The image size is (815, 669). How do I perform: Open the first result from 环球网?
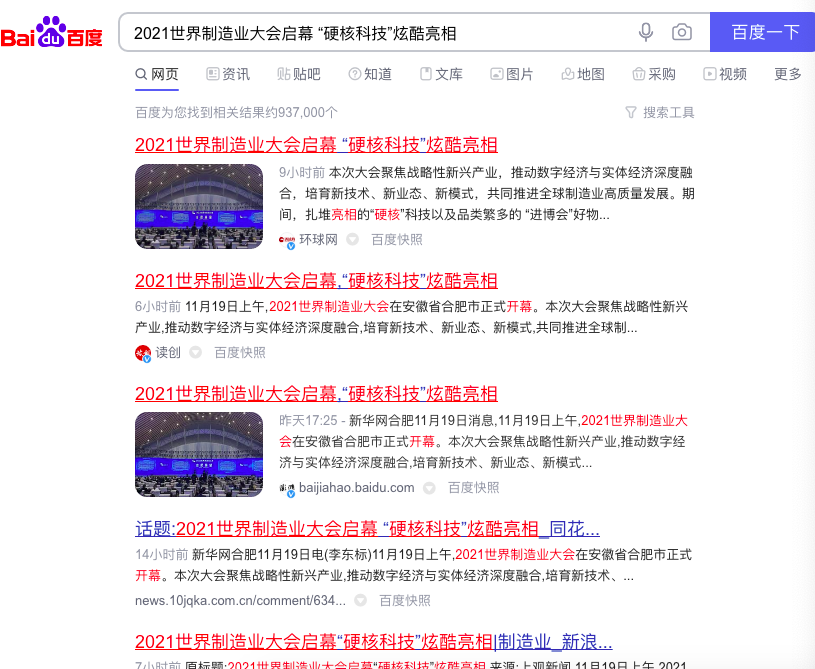coord(316,144)
